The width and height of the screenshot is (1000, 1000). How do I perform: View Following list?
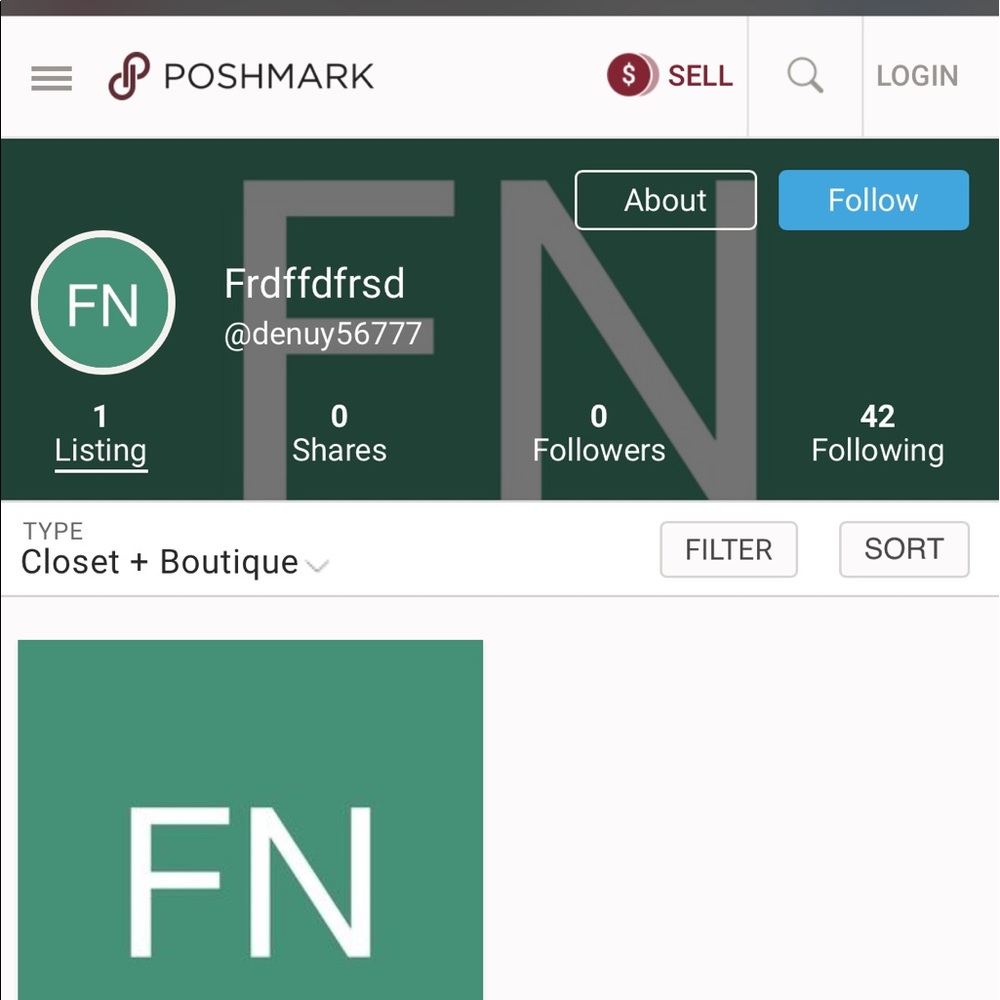click(x=877, y=434)
